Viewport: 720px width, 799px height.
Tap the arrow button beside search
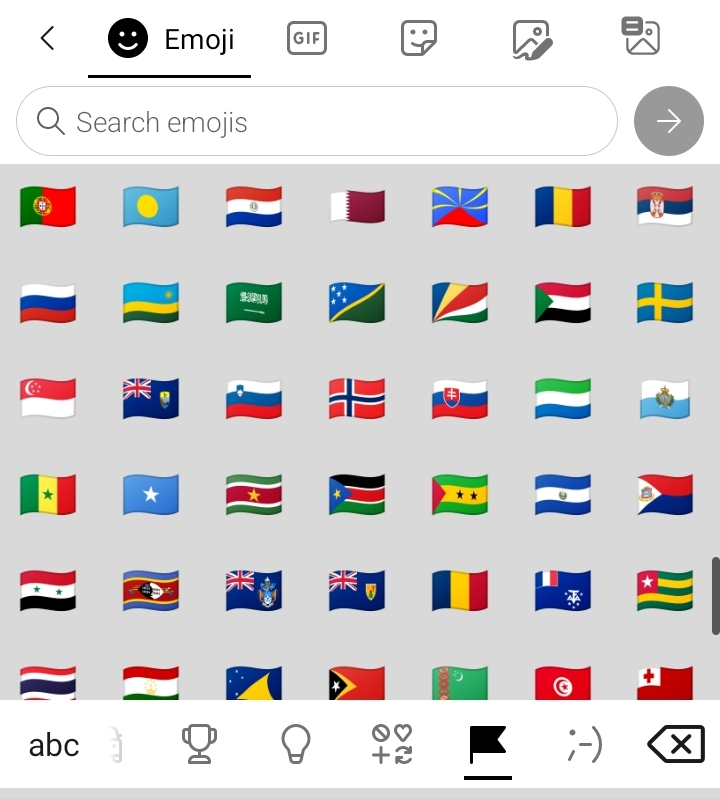pos(668,122)
